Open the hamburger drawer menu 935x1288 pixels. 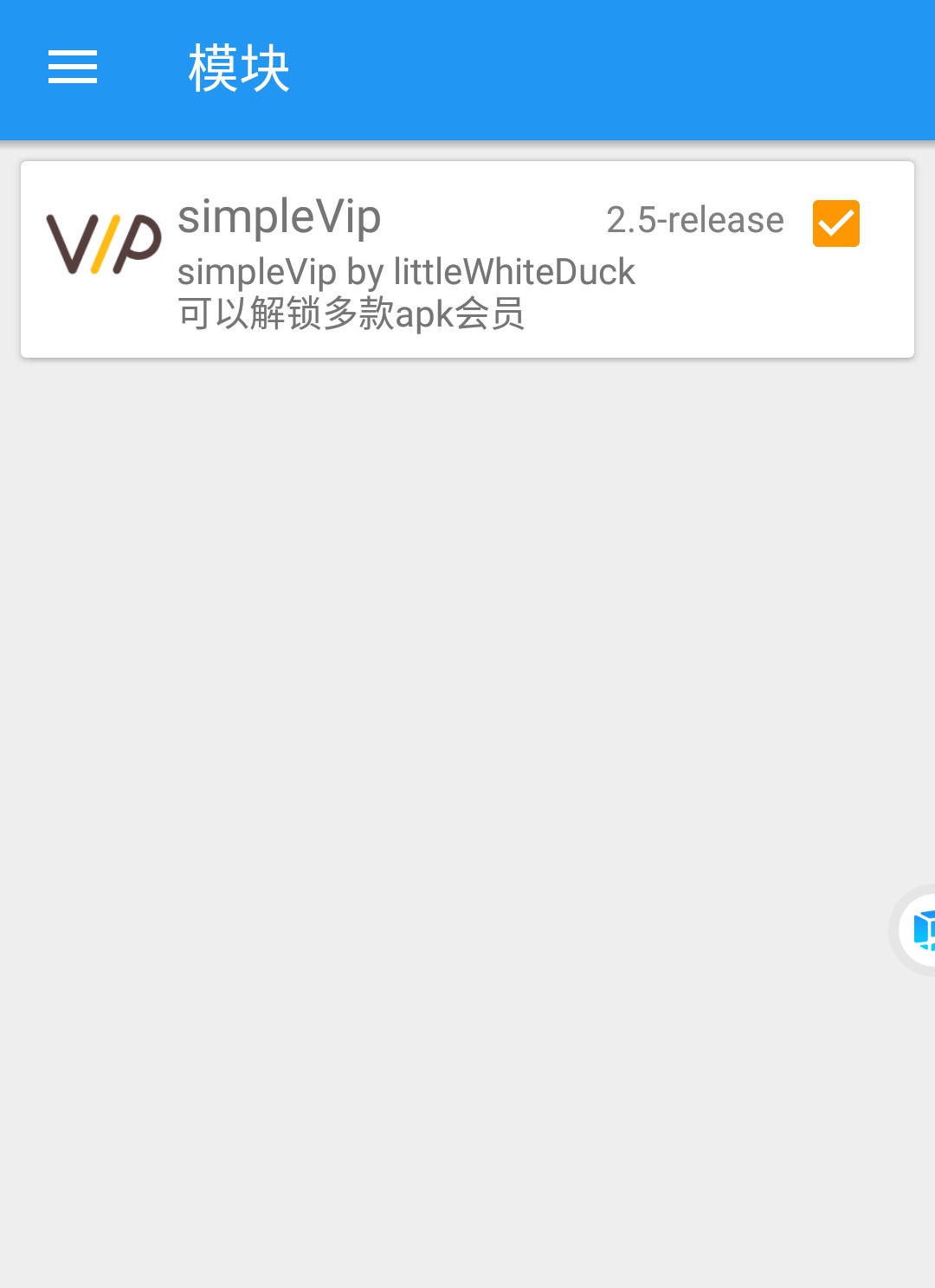[73, 68]
